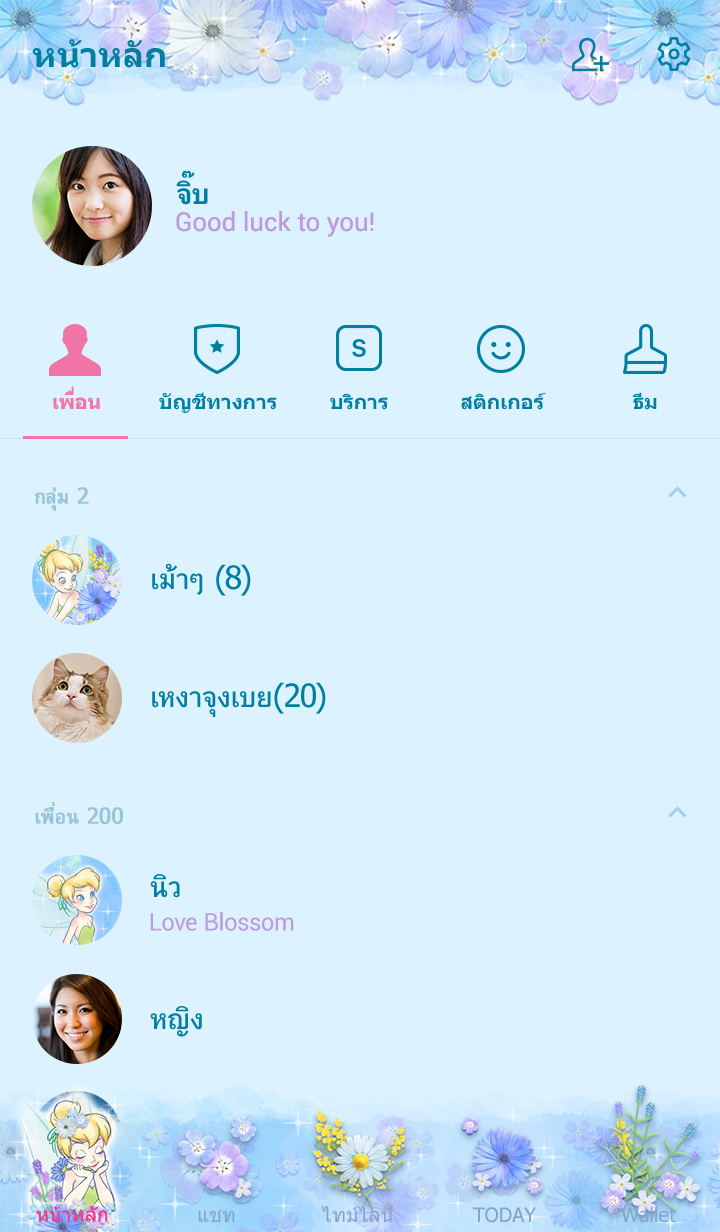Open the add friend icon

tap(590, 55)
